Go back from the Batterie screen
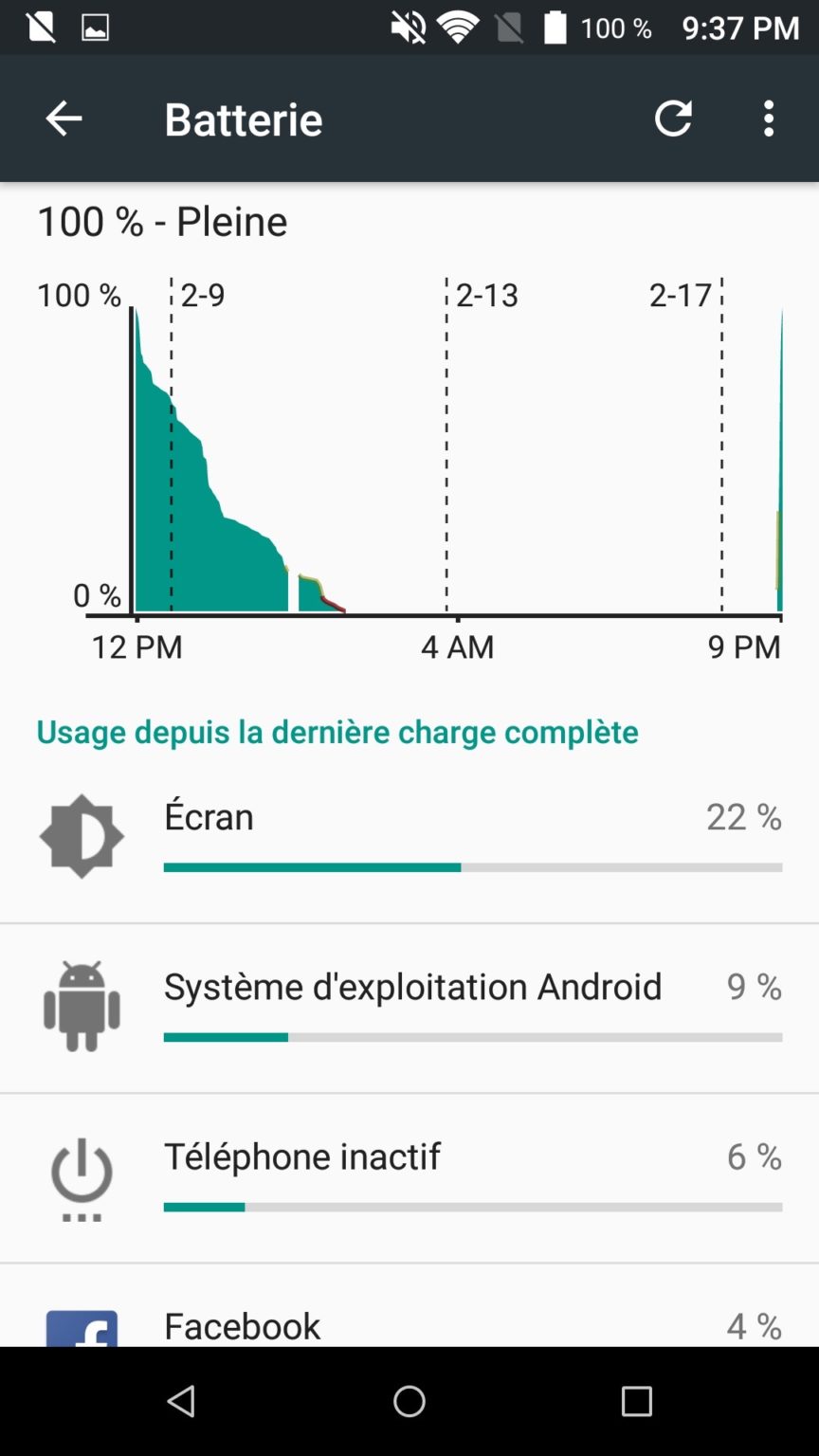The image size is (819, 1456). tap(64, 118)
